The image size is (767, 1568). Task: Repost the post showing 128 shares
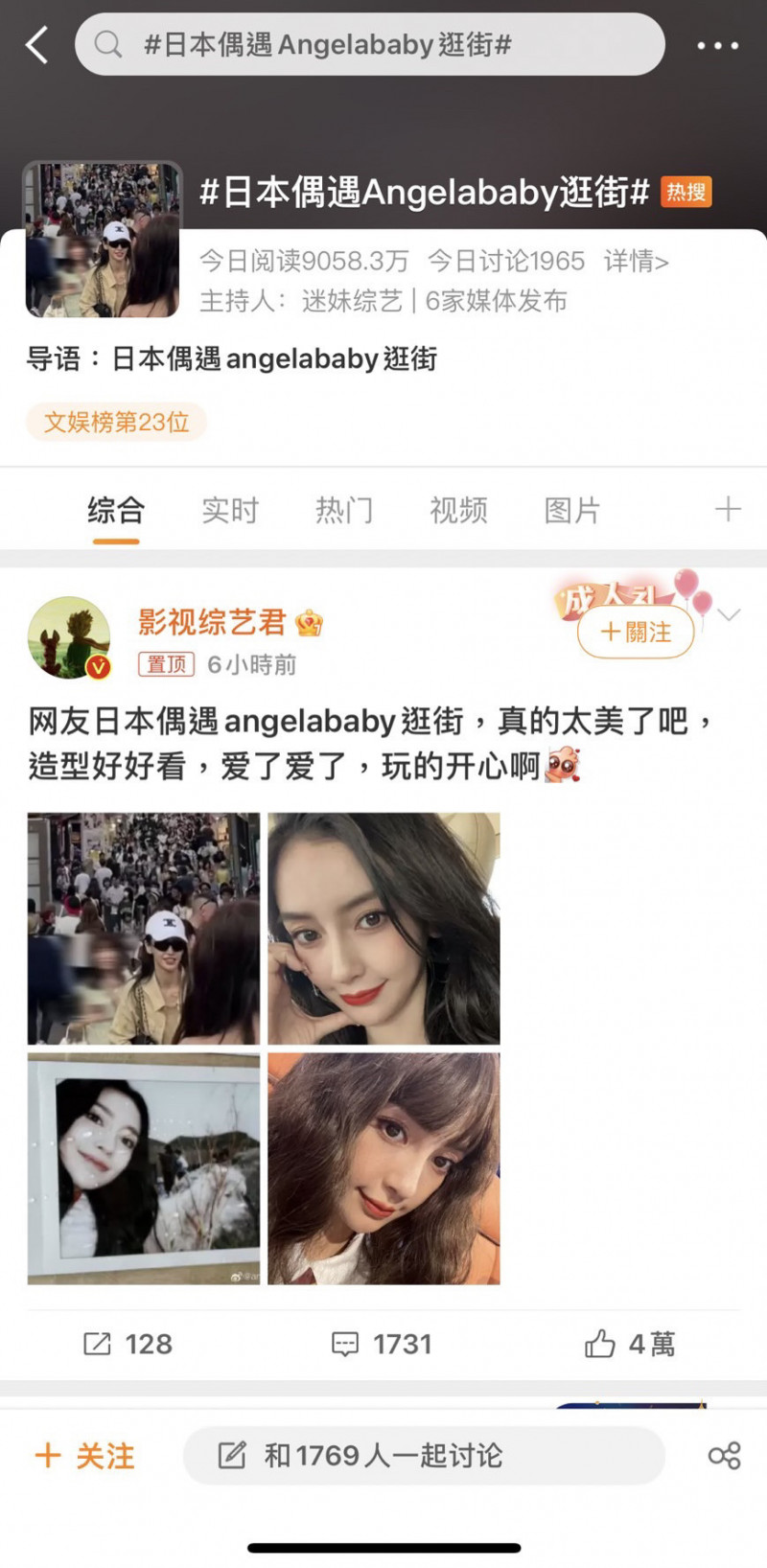click(128, 1344)
